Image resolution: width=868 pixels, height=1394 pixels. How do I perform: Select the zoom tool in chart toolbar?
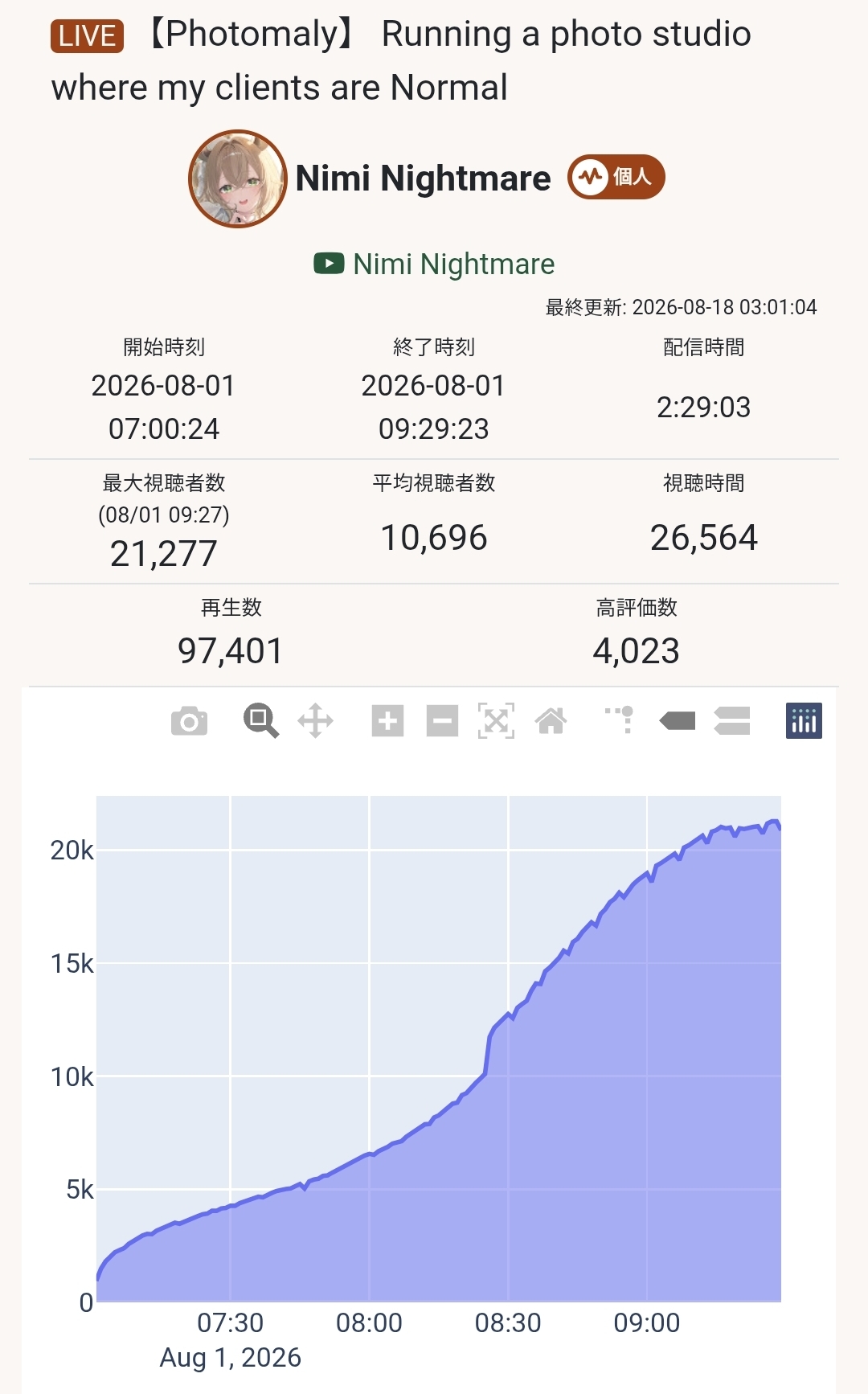(x=261, y=720)
